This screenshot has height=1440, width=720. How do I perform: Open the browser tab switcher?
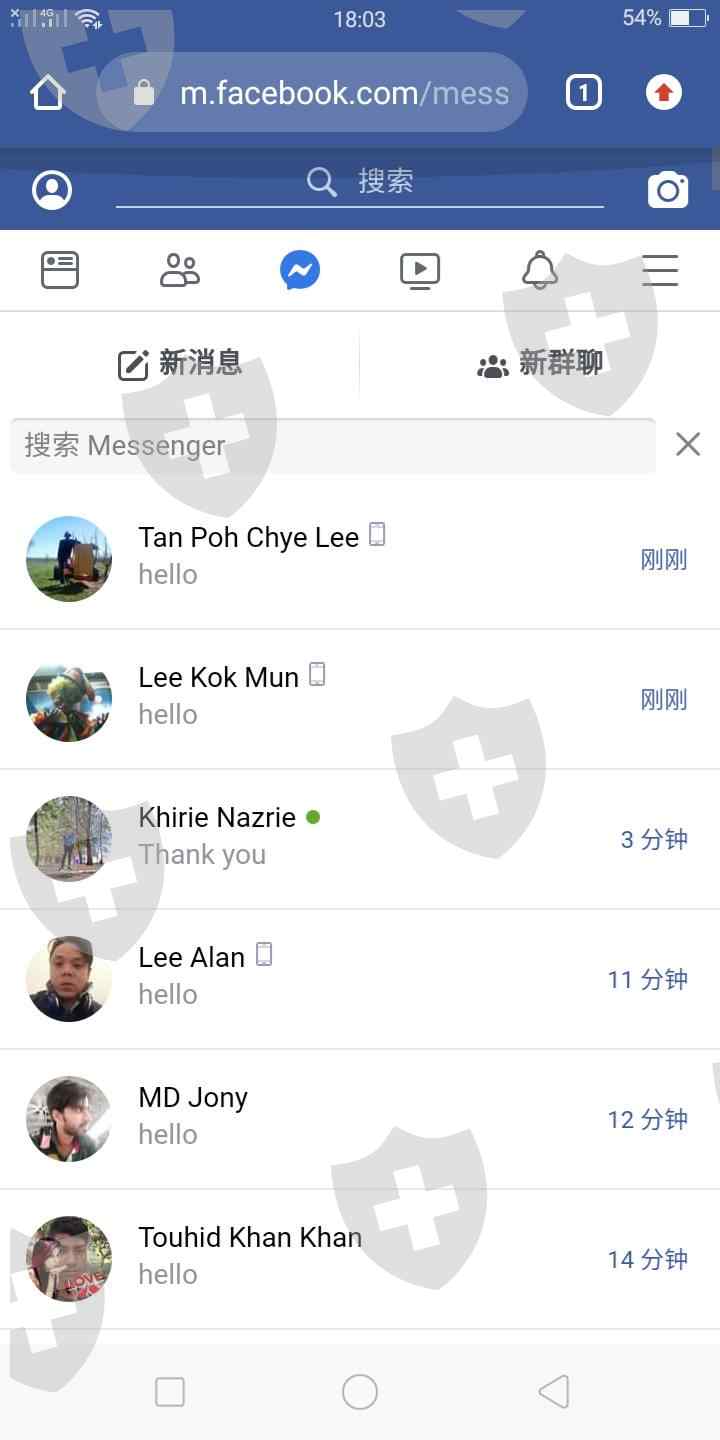tap(584, 93)
